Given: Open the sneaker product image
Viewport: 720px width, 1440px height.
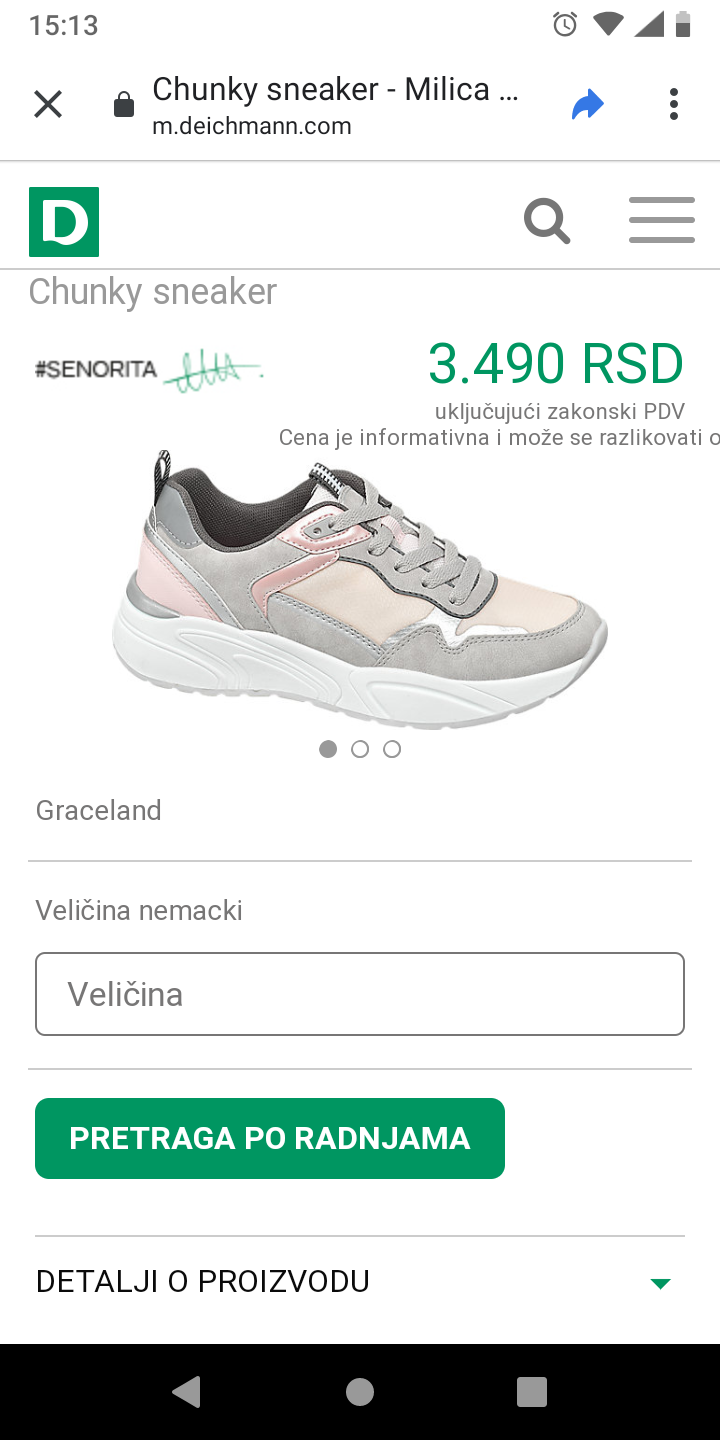Looking at the screenshot, I should [x=360, y=588].
